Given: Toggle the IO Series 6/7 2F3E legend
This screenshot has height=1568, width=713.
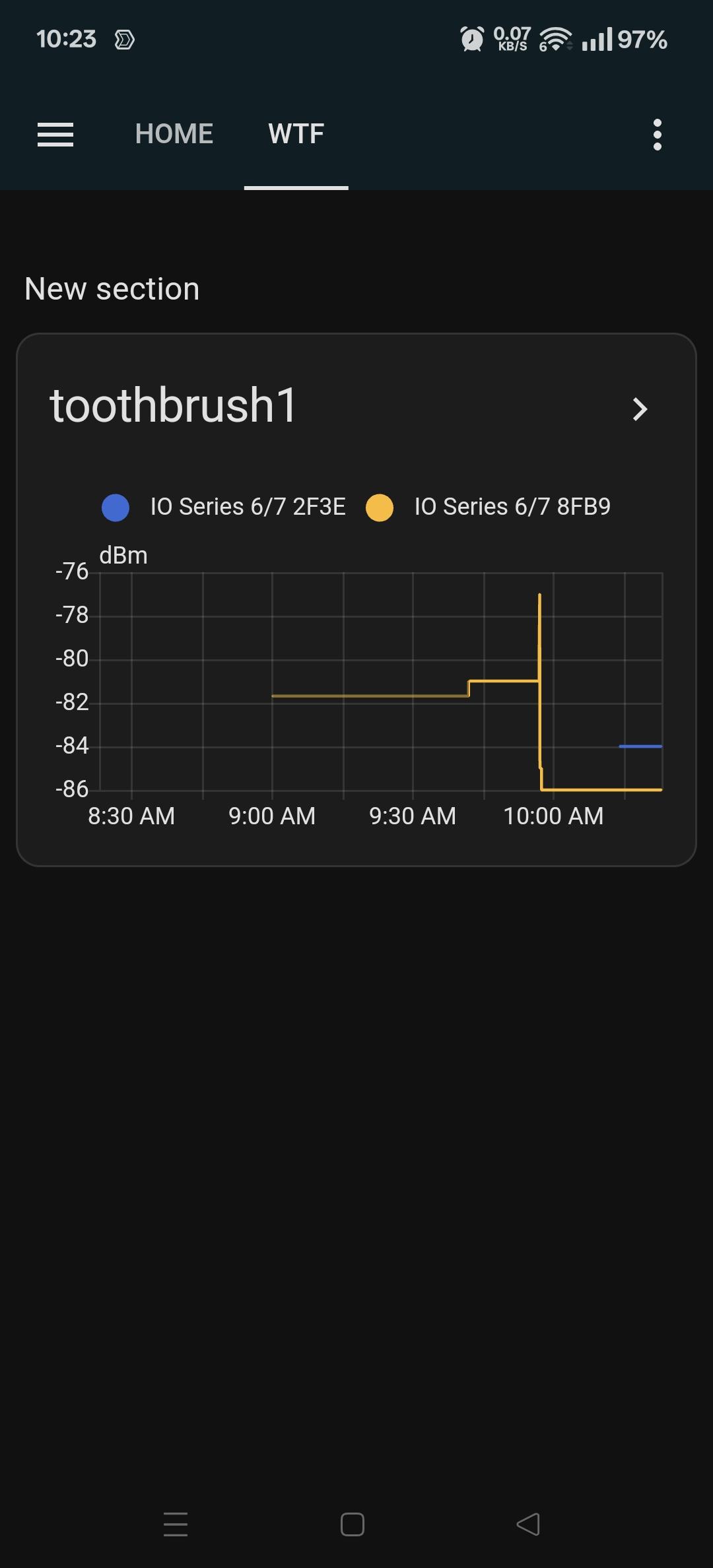Looking at the screenshot, I should tap(224, 507).
